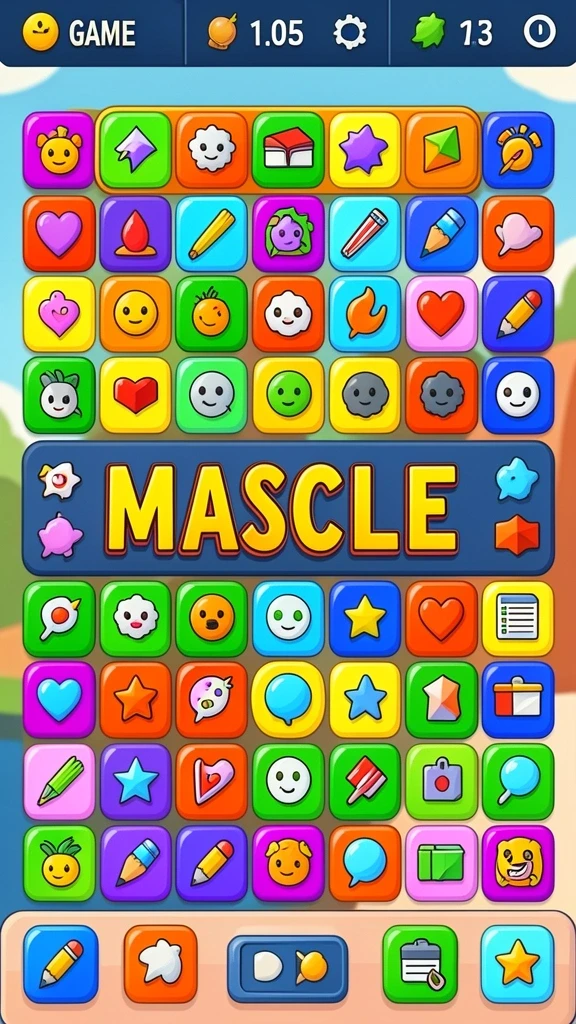Use the clipboard booster in the bottom bar

click(420, 963)
